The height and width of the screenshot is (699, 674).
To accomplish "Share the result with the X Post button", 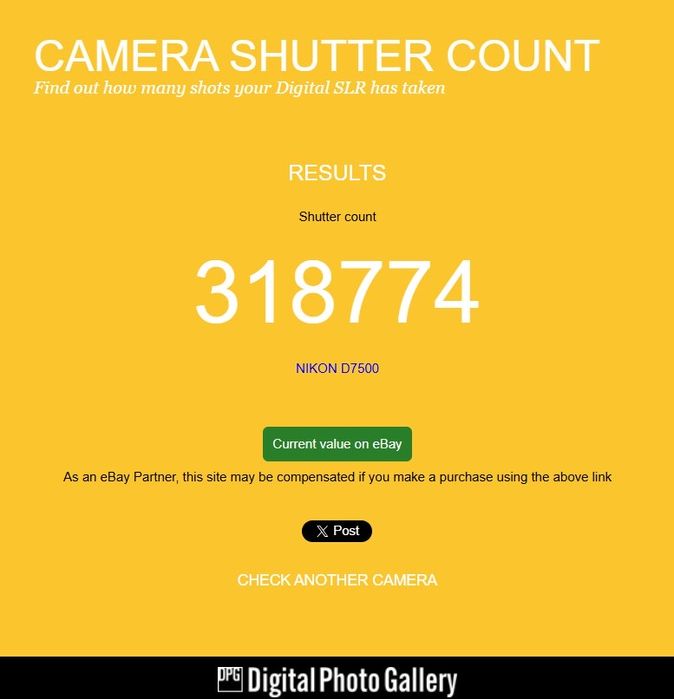I will click(x=337, y=531).
